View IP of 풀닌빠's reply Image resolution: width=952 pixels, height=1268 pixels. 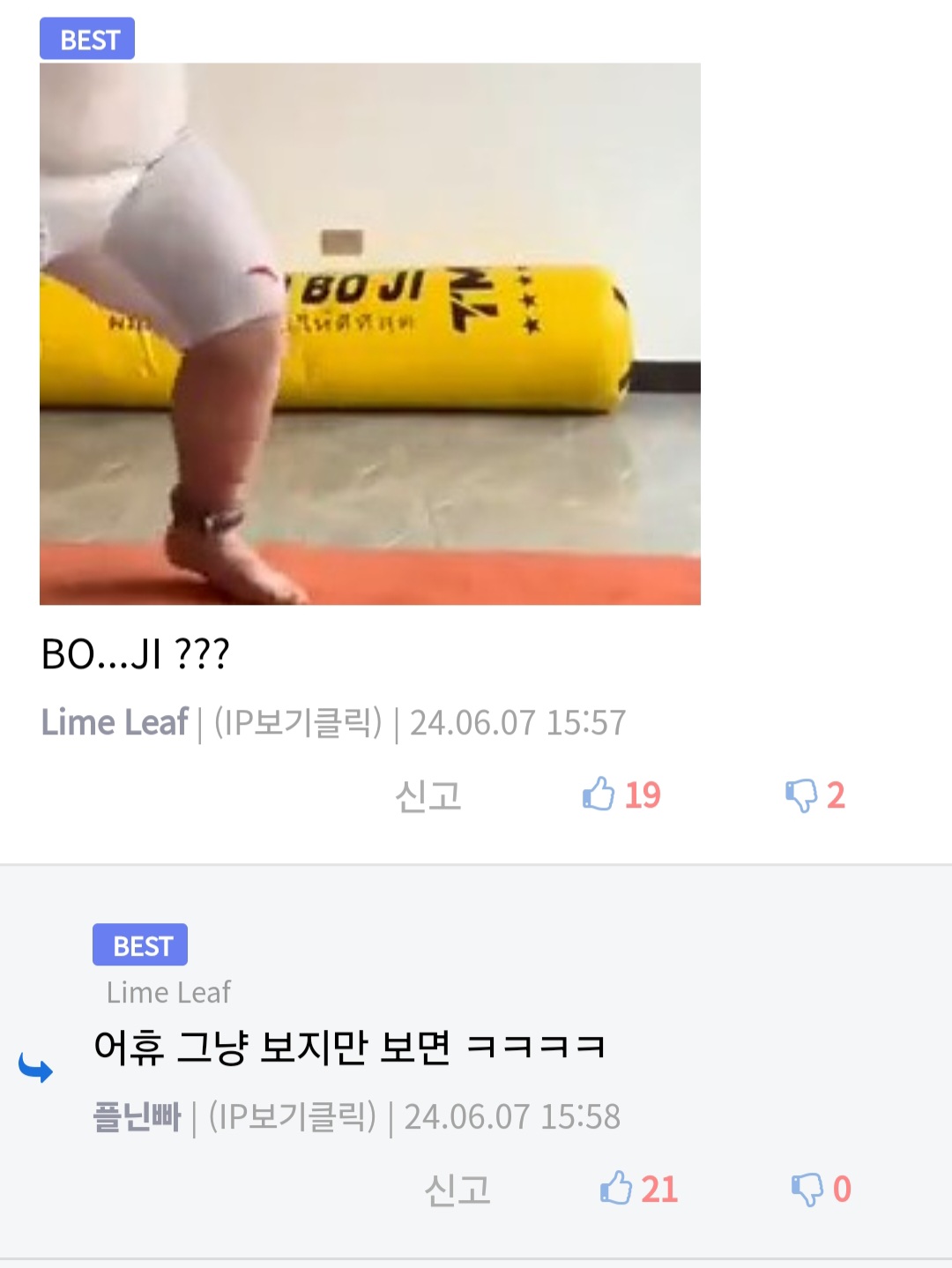[293, 1116]
